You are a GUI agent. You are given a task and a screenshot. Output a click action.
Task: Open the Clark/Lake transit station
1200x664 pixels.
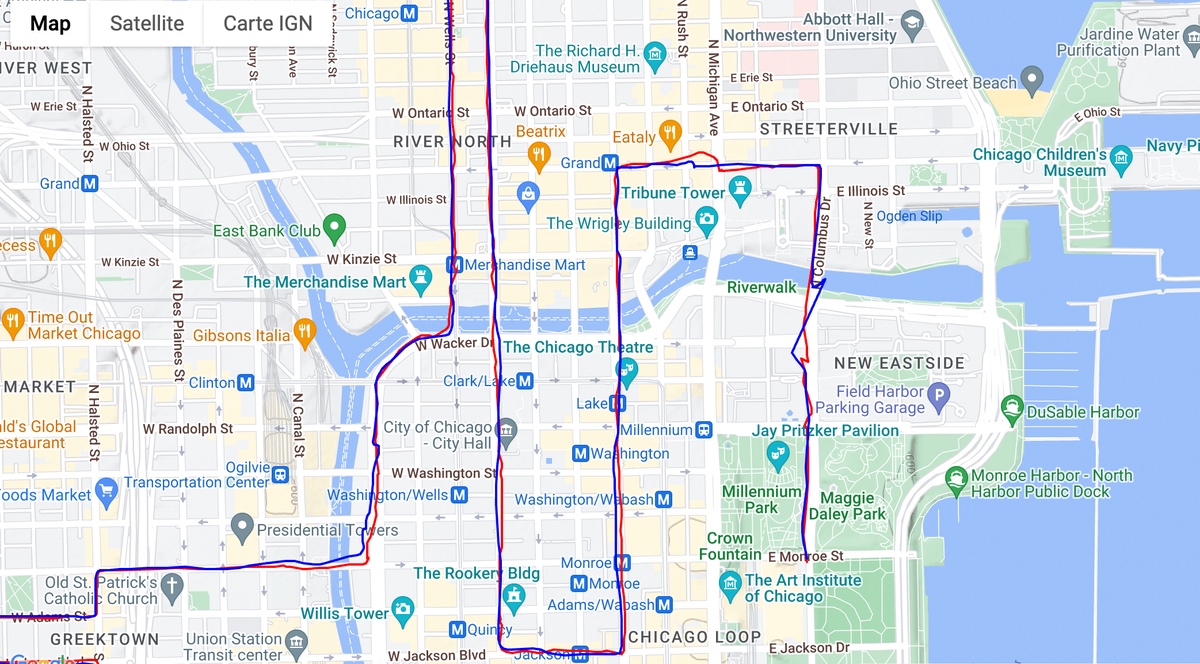click(x=525, y=381)
